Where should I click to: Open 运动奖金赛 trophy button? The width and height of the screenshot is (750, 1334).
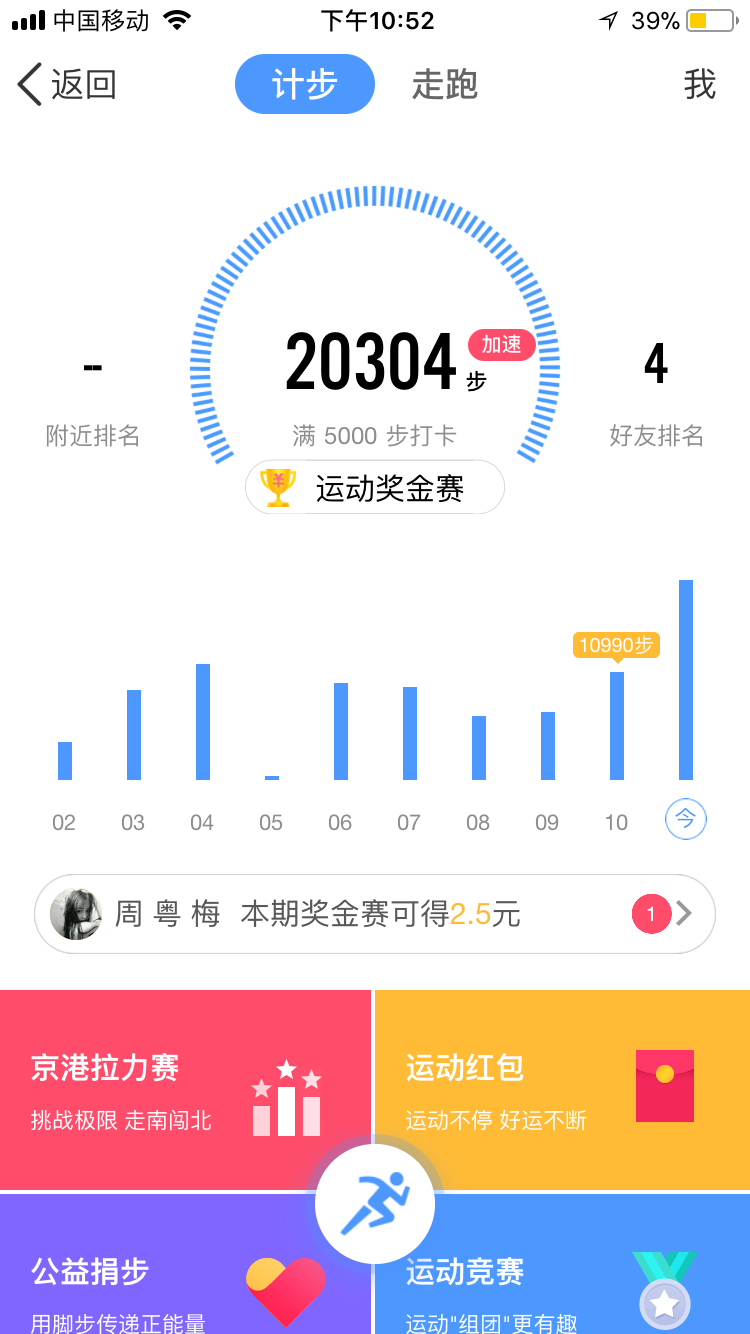coord(375,488)
